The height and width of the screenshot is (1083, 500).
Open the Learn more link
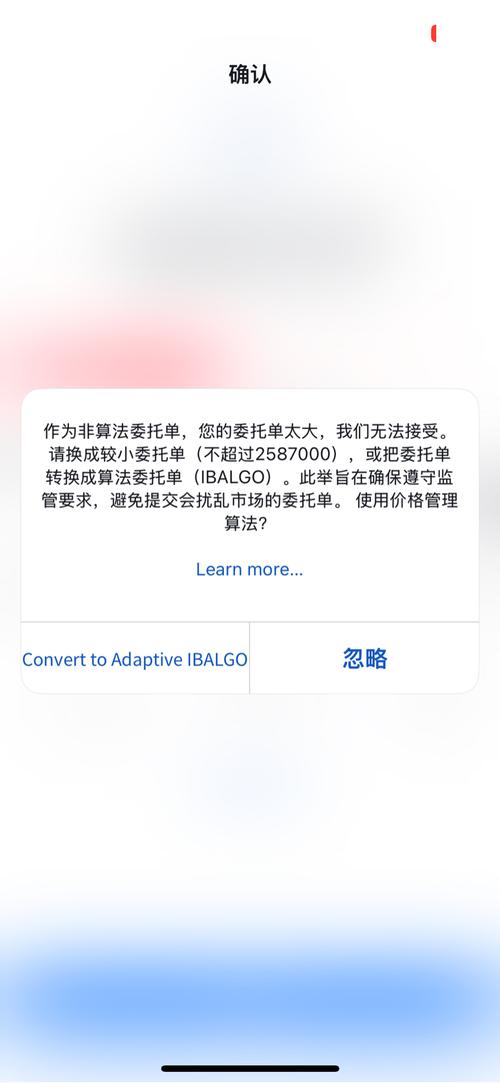click(249, 569)
